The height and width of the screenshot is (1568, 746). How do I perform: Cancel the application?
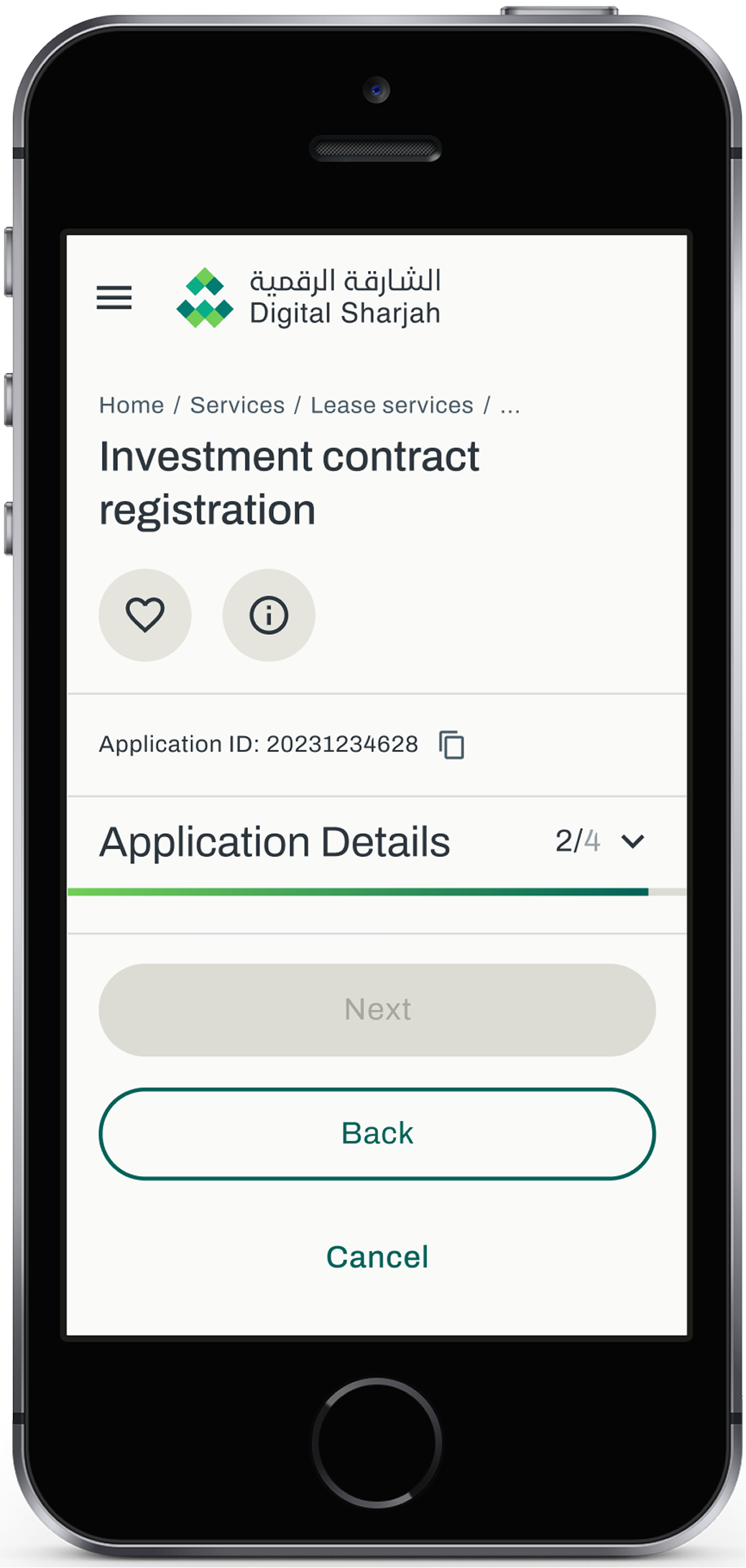pyautogui.click(x=377, y=1257)
